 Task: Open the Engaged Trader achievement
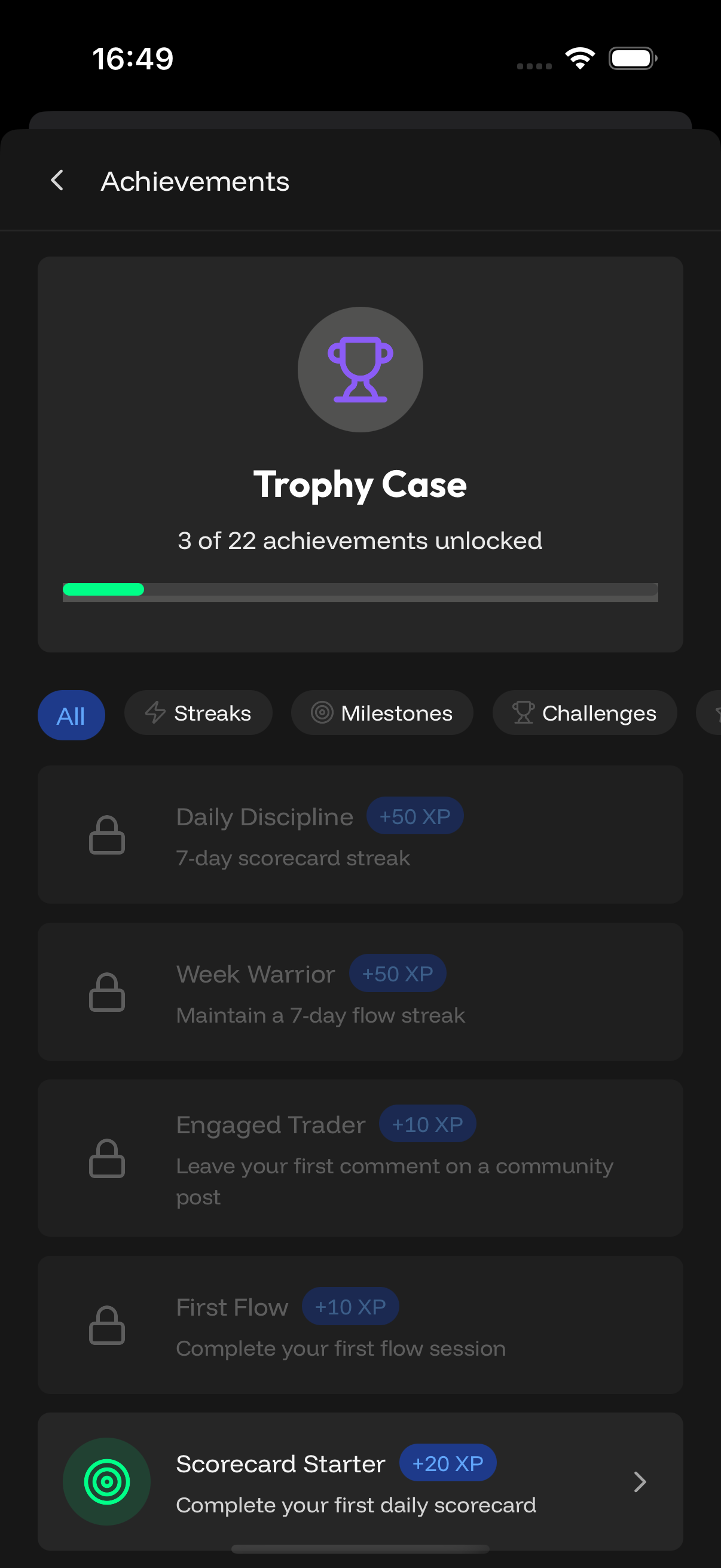pyautogui.click(x=360, y=1158)
